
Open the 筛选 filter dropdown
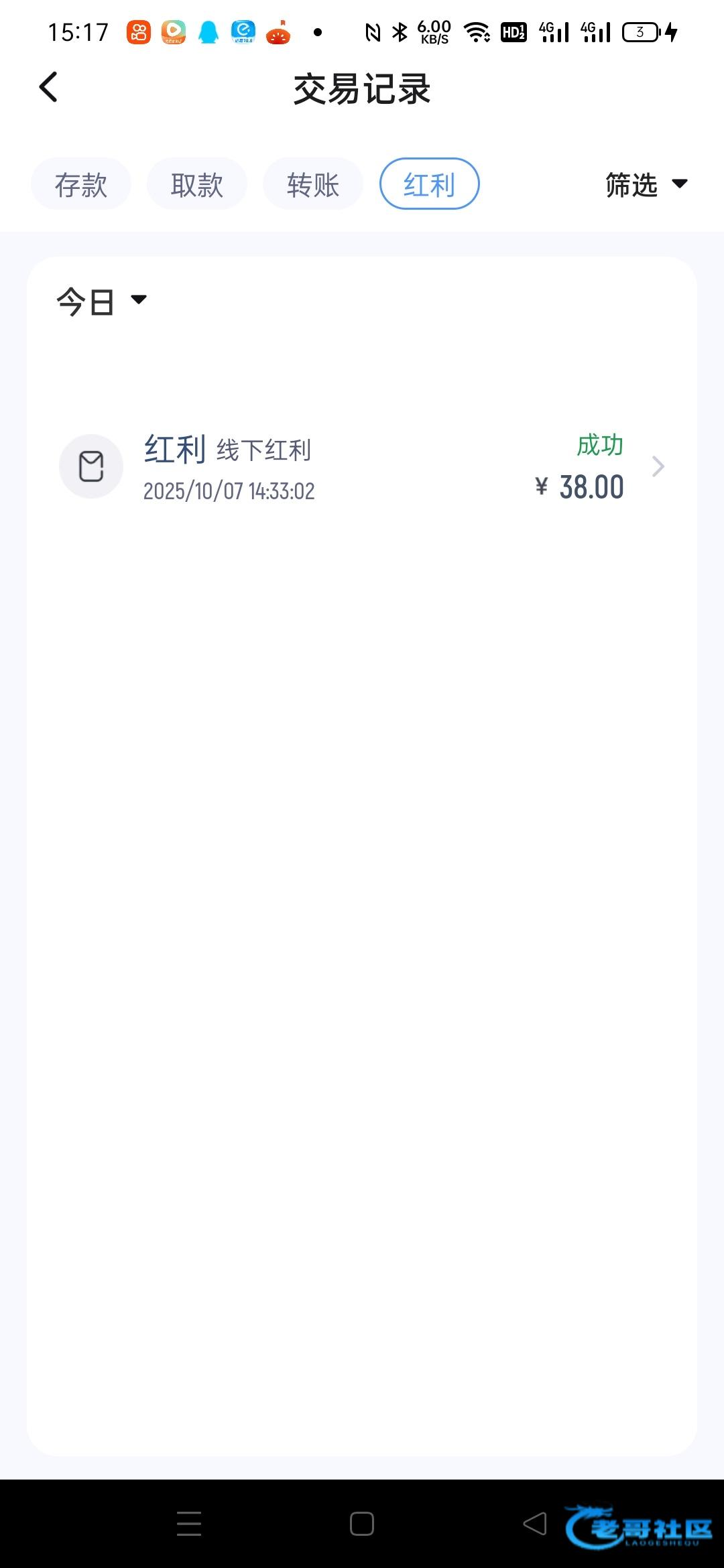click(646, 185)
